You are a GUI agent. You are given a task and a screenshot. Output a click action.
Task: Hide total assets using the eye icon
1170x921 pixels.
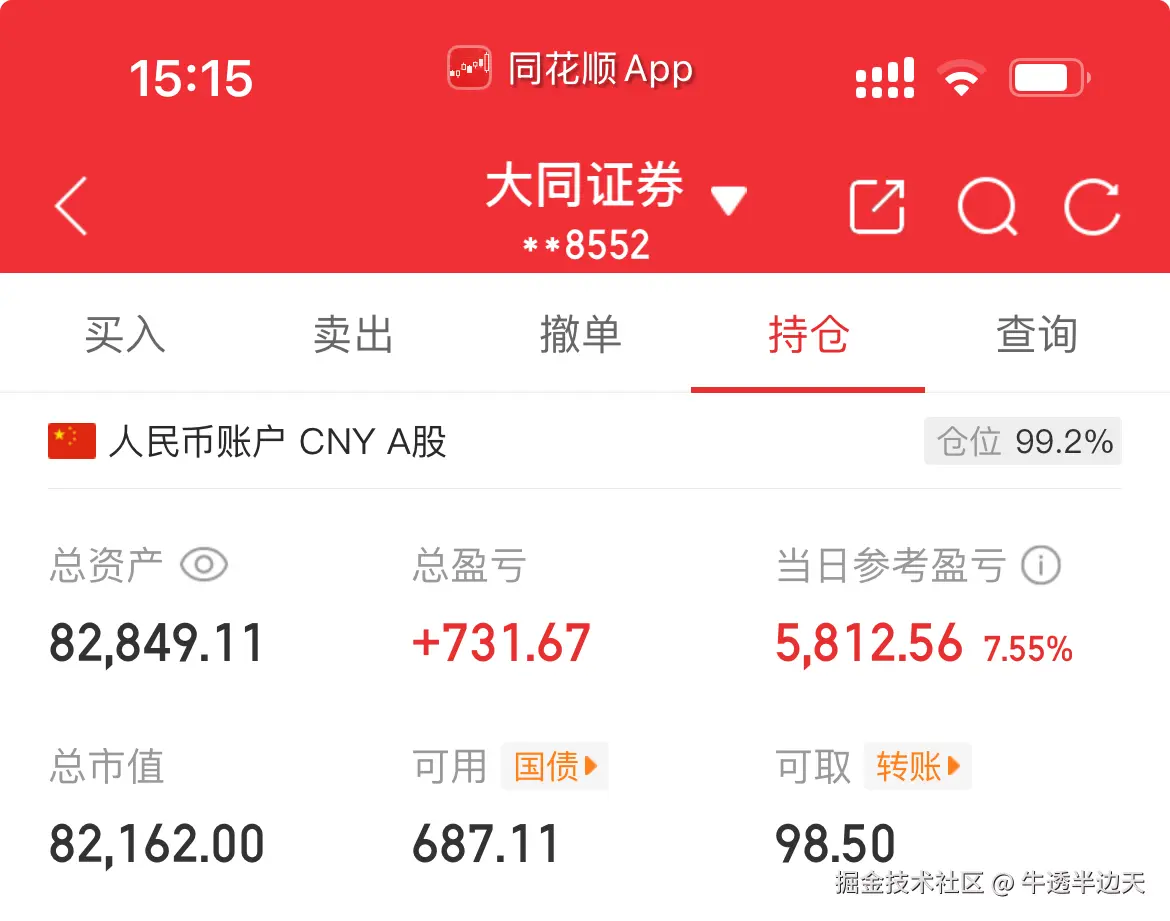click(x=204, y=566)
